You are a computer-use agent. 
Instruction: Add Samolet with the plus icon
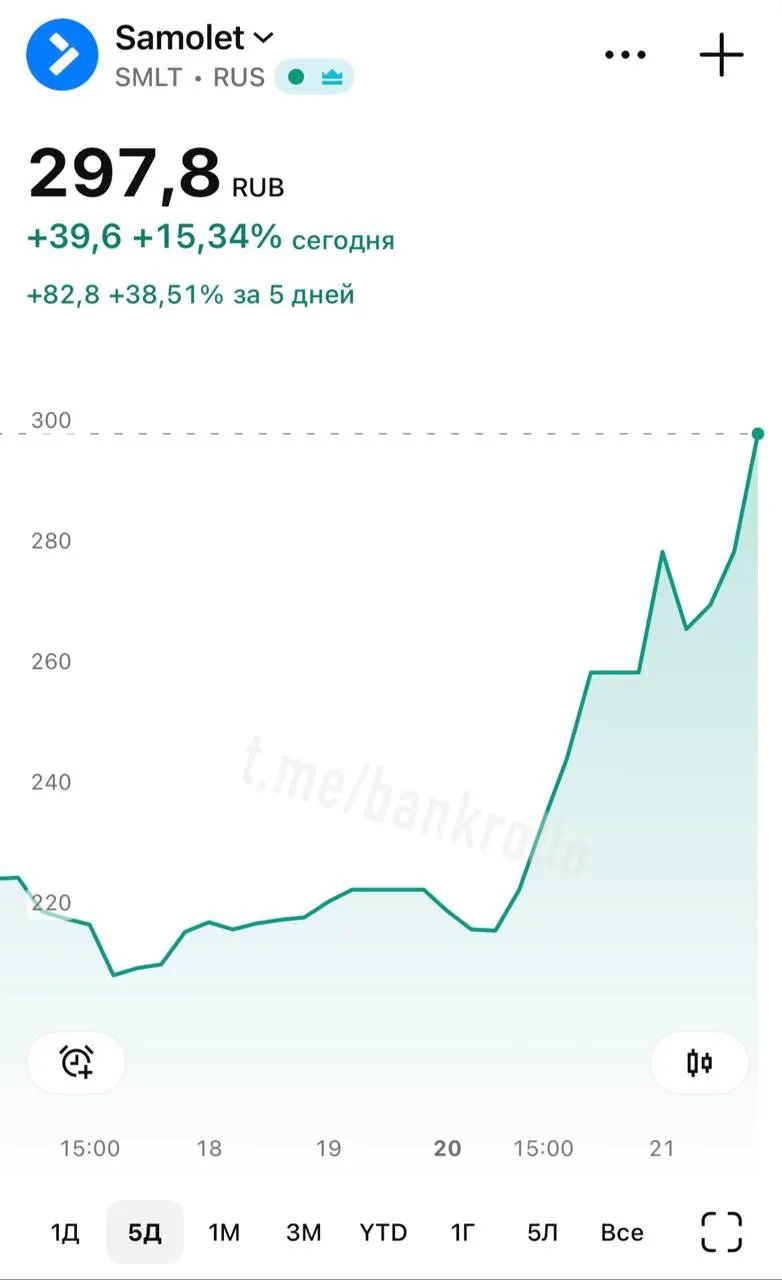[x=721, y=55]
